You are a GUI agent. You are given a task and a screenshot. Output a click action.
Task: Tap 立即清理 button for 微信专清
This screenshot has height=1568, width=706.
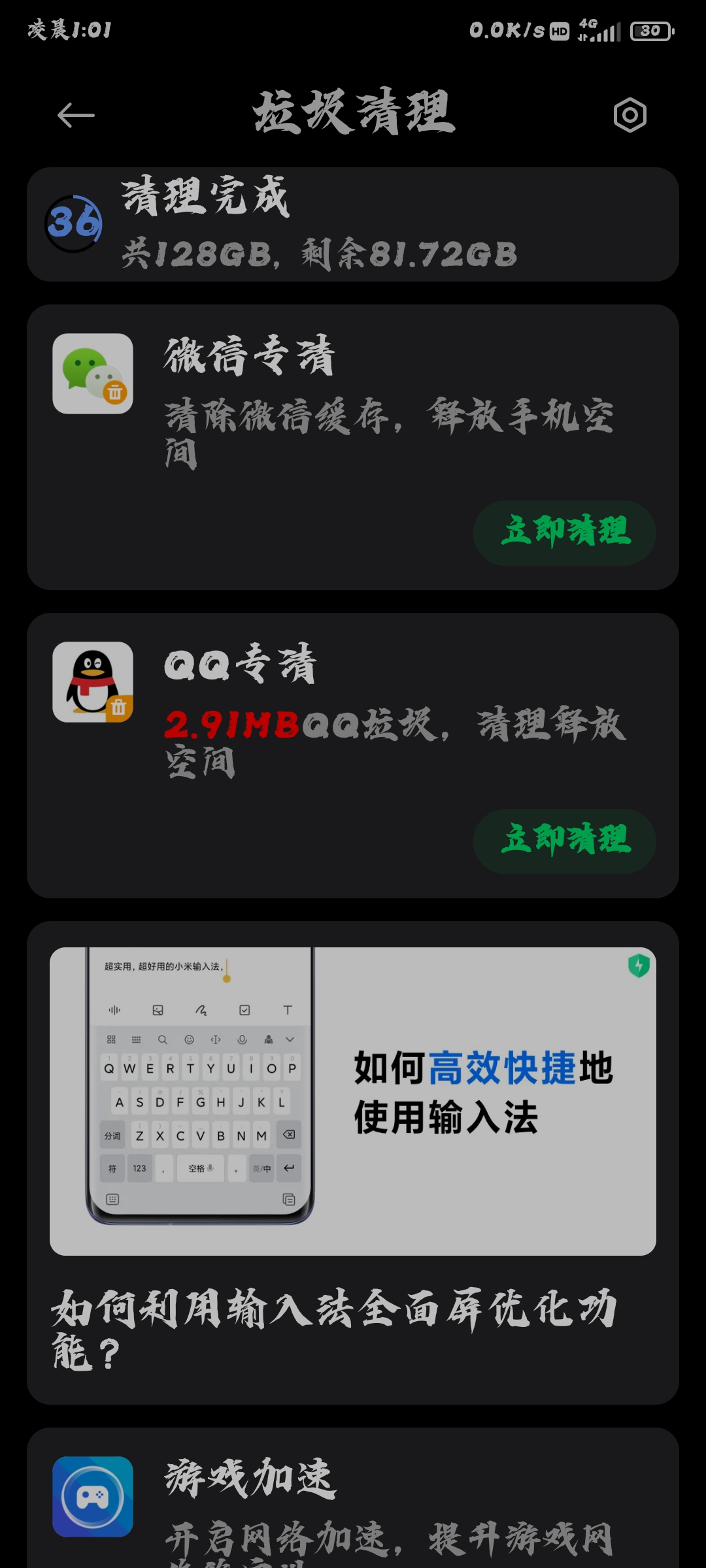(x=564, y=532)
